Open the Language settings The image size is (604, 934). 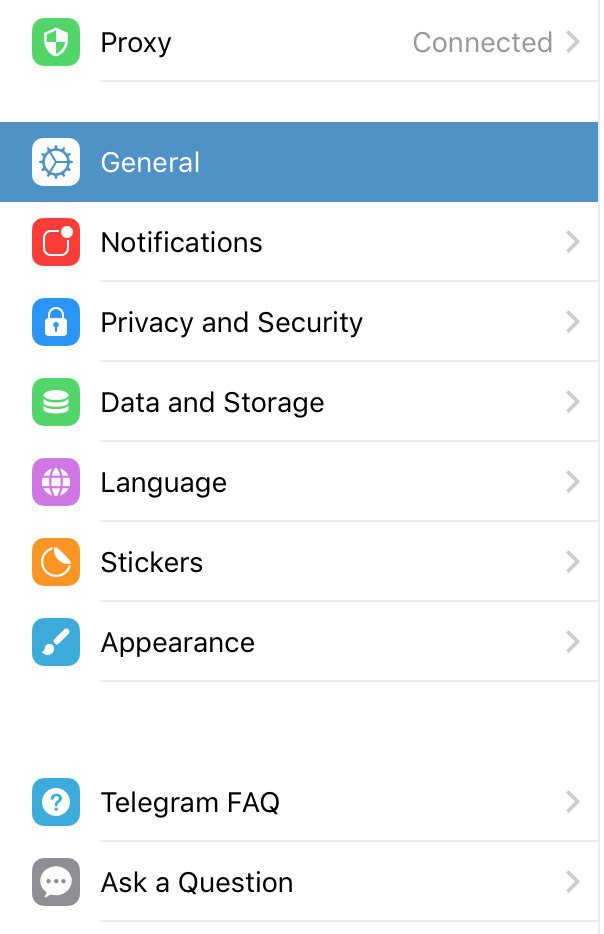pyautogui.click(x=300, y=482)
